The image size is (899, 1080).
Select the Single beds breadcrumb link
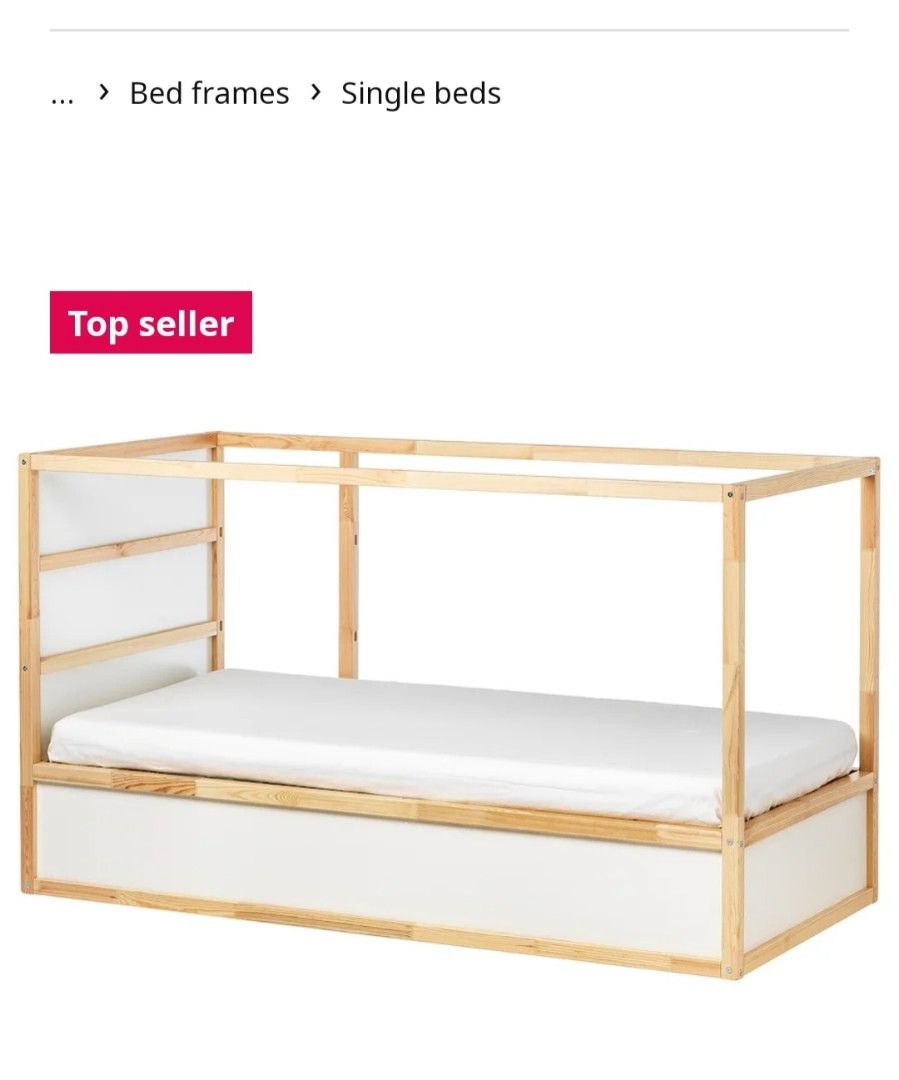coord(421,94)
